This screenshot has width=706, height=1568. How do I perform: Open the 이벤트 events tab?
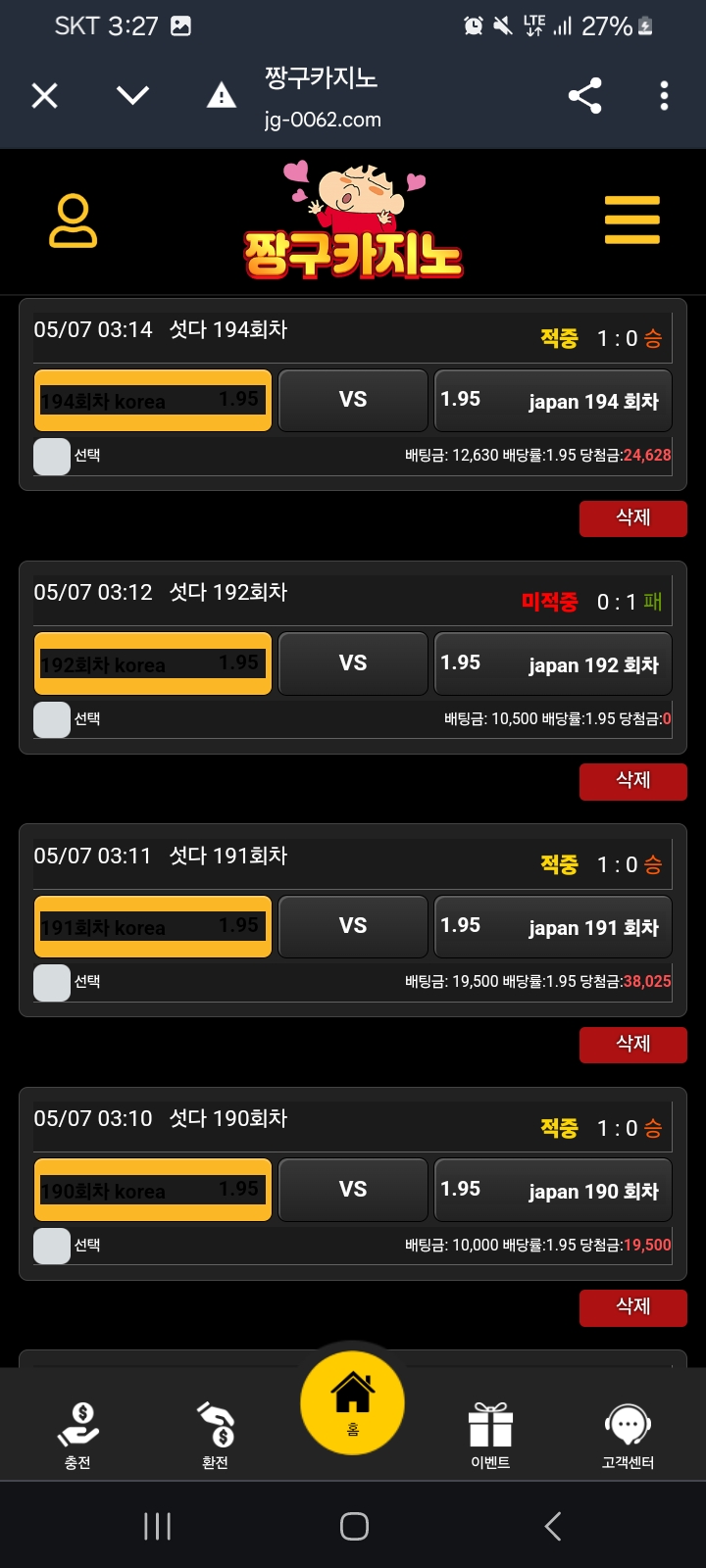click(490, 1435)
